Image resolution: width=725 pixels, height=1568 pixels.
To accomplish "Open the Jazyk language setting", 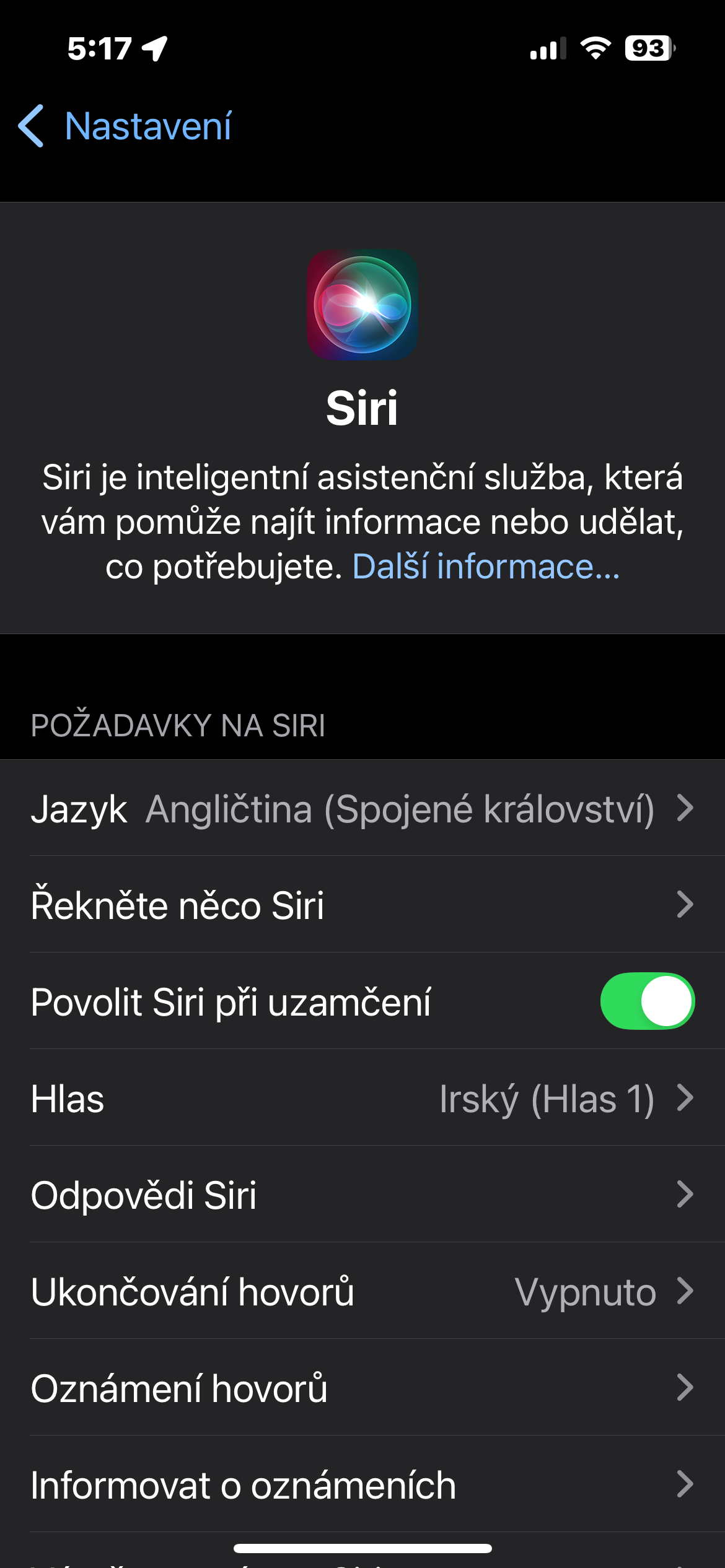I will [362, 808].
